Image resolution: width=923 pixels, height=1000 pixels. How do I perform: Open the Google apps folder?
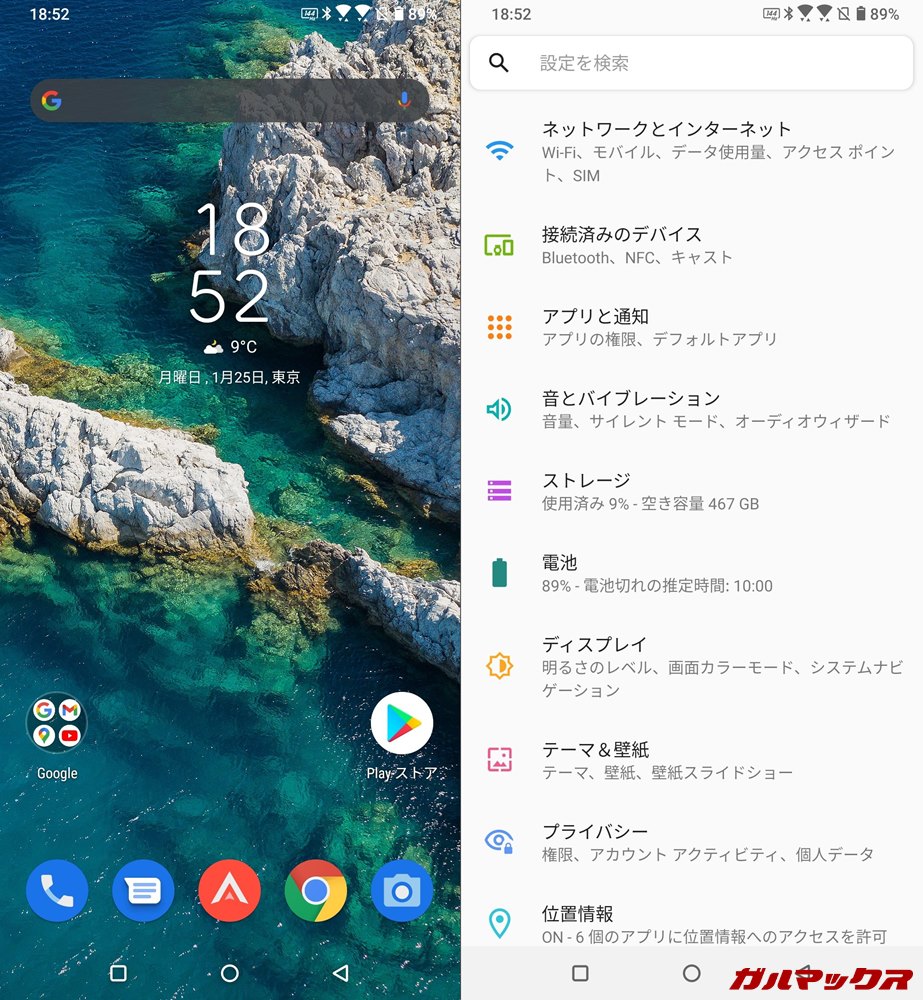tap(57, 723)
